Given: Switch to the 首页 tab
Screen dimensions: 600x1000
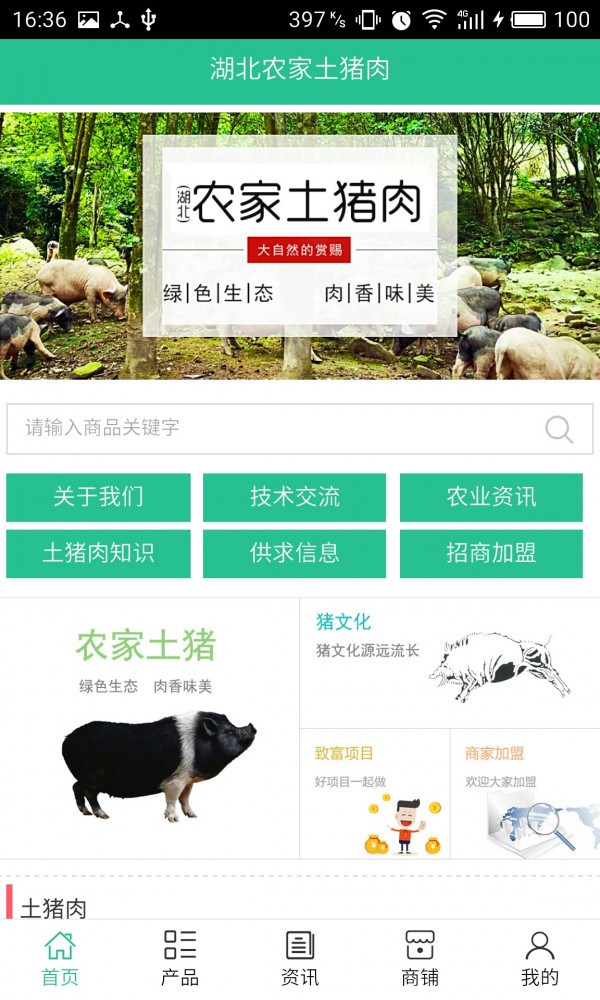Looking at the screenshot, I should click(60, 958).
